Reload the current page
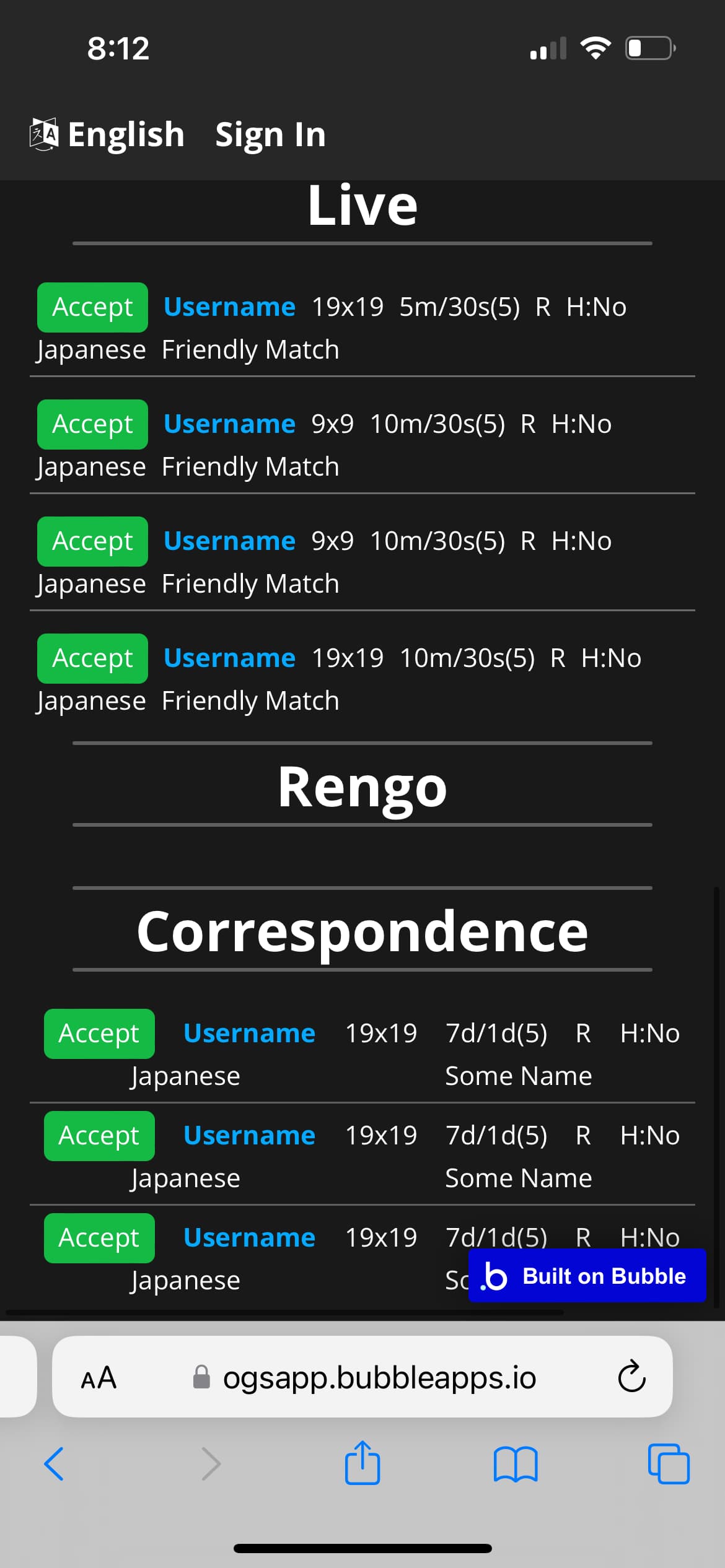 pyautogui.click(x=631, y=1378)
